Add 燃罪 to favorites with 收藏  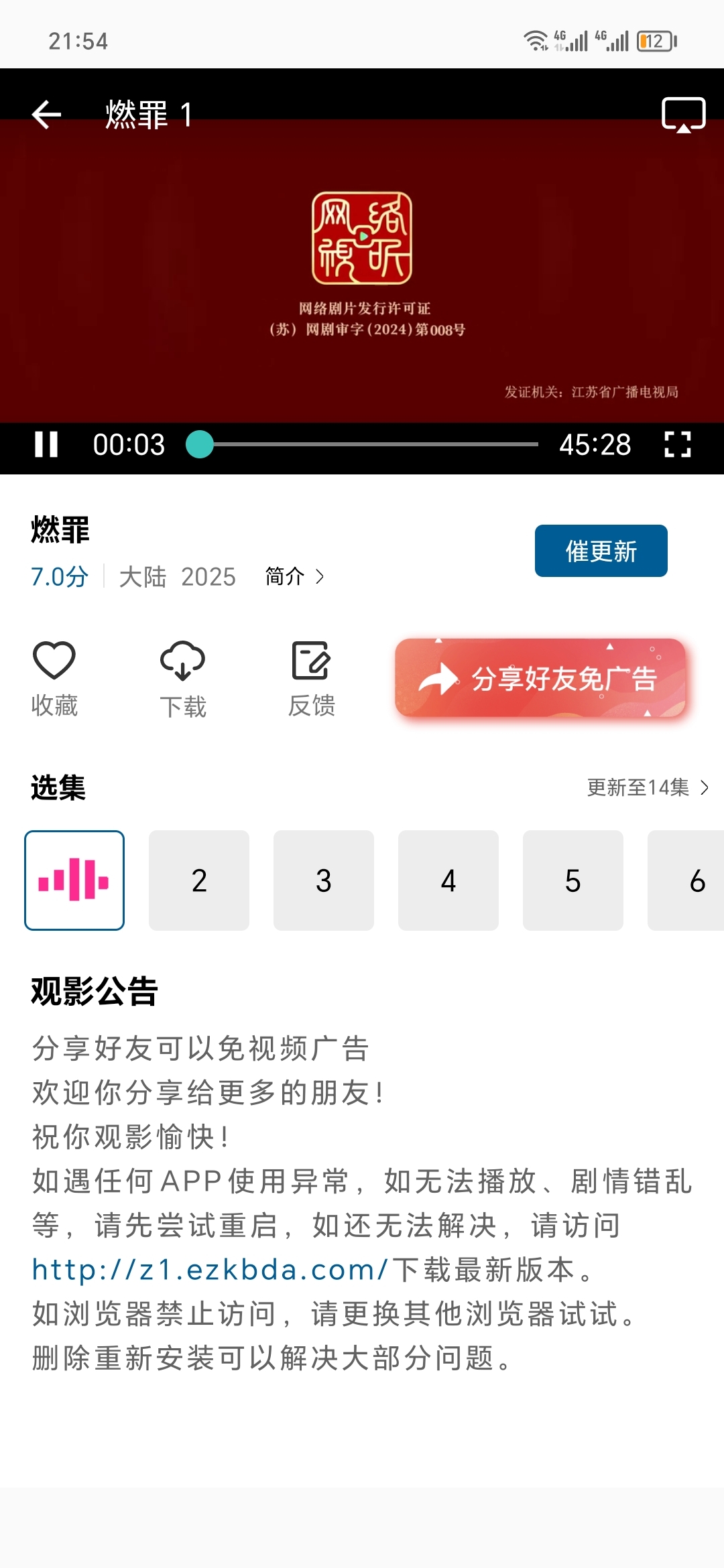tap(54, 678)
